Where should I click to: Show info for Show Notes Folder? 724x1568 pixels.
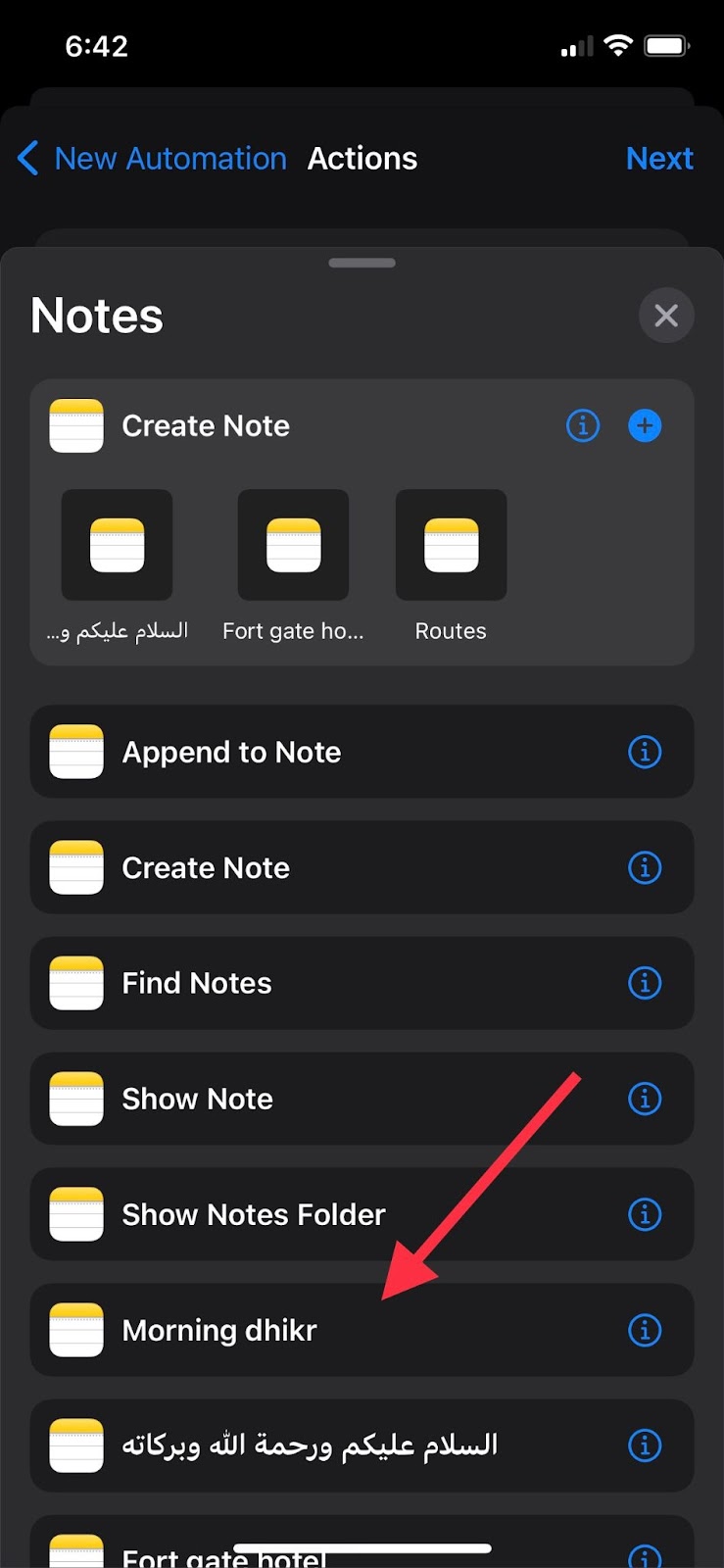point(645,1214)
